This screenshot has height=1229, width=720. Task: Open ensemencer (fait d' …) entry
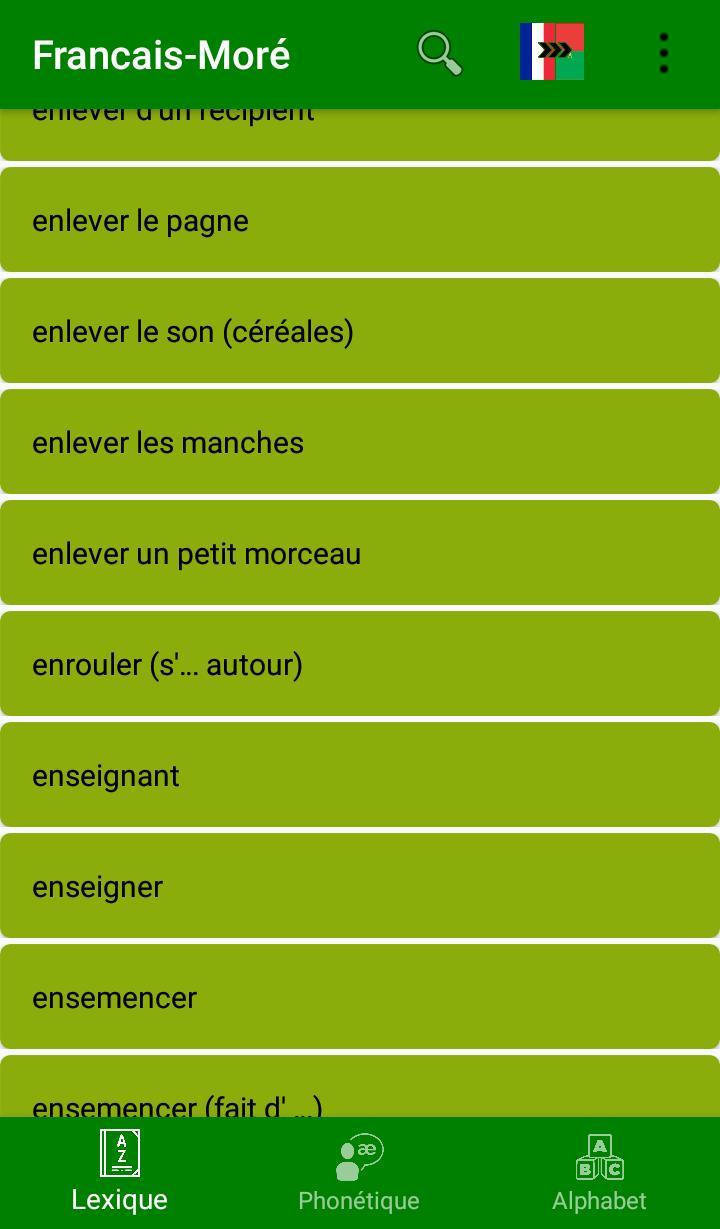(360, 1098)
